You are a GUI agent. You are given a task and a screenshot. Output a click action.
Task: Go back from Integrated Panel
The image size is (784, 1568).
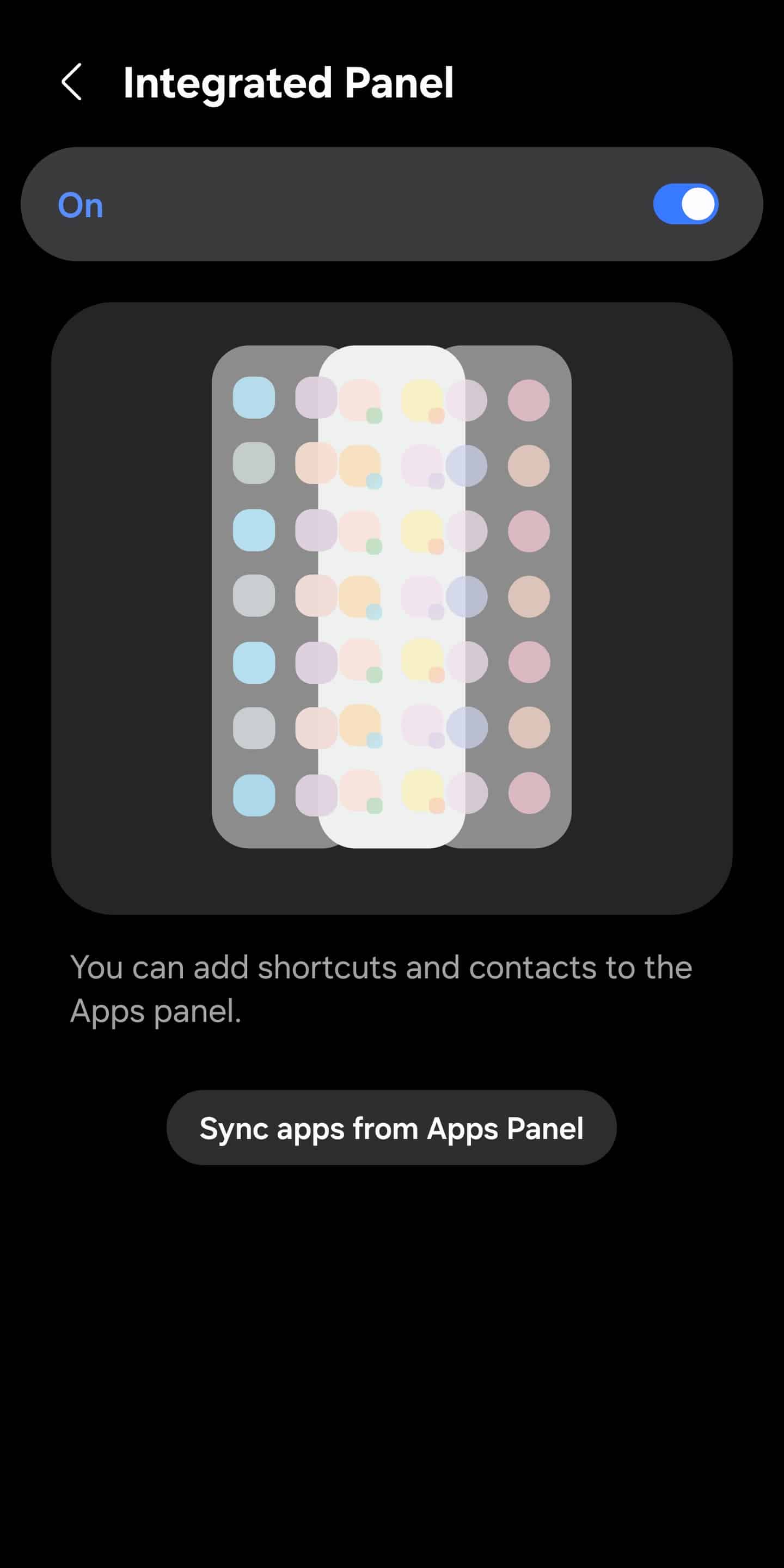tap(72, 82)
